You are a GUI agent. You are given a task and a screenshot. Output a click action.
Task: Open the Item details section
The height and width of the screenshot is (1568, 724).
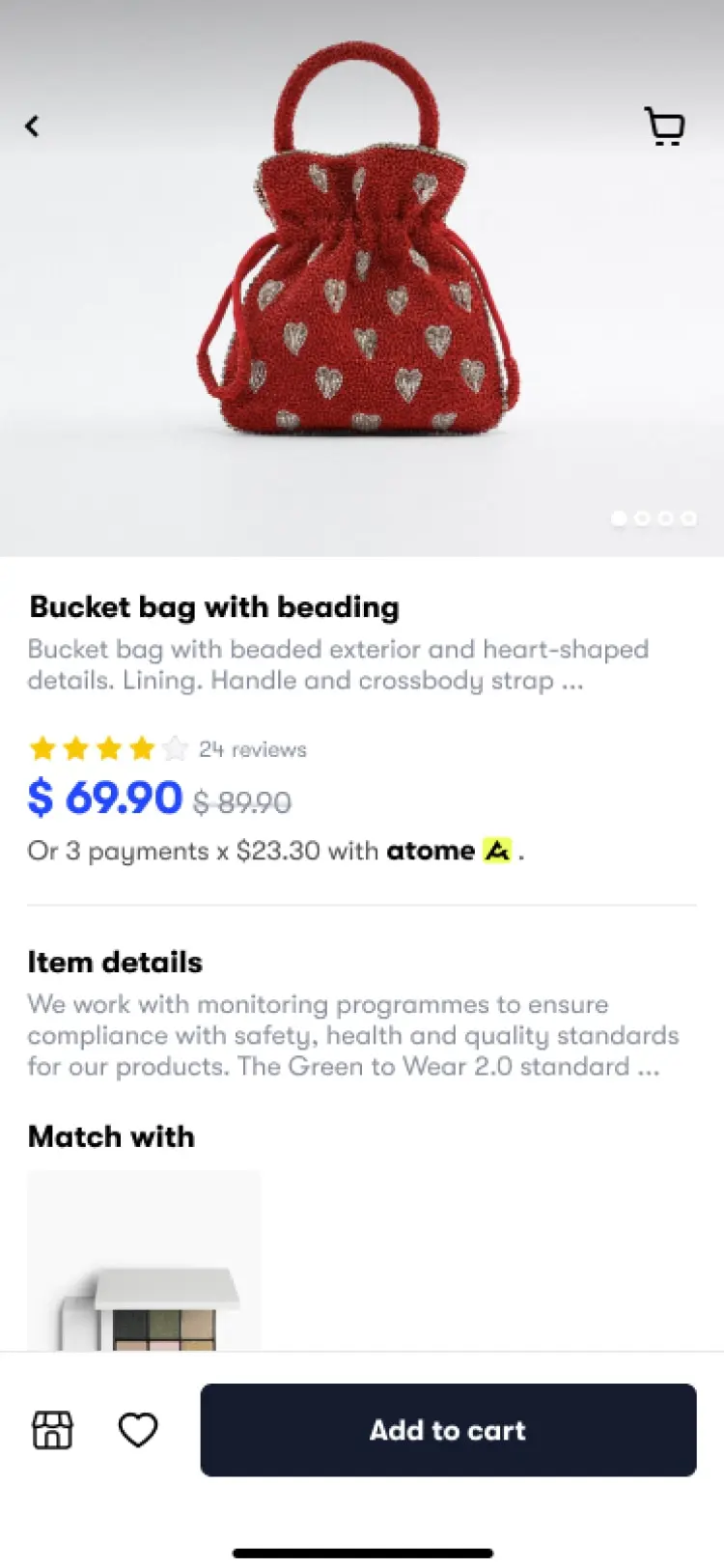pyautogui.click(x=115, y=961)
